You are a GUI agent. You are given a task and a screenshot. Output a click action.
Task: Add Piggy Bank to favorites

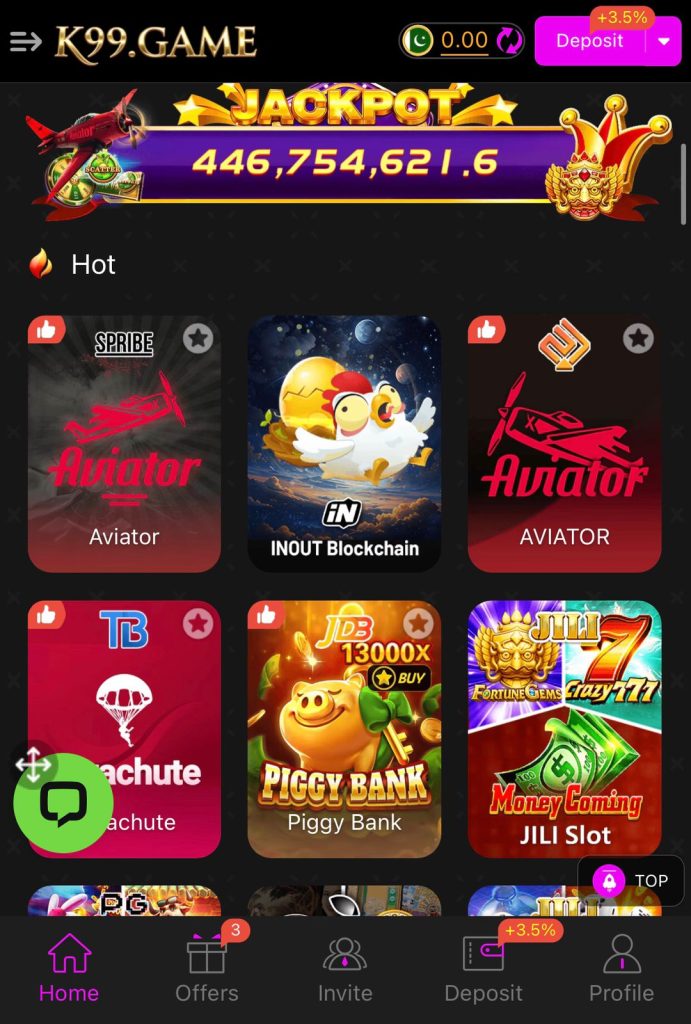pyautogui.click(x=418, y=624)
